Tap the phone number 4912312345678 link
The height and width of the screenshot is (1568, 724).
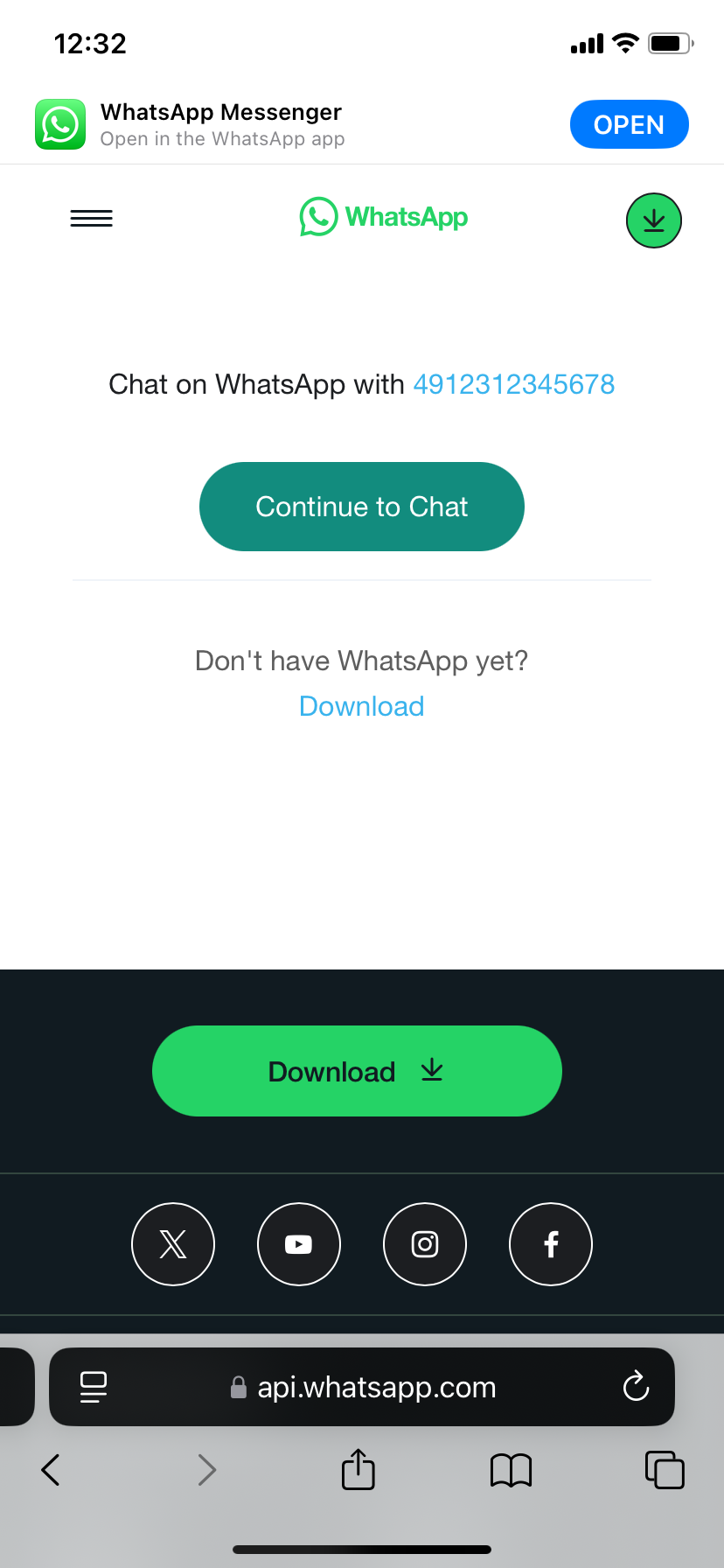[512, 384]
